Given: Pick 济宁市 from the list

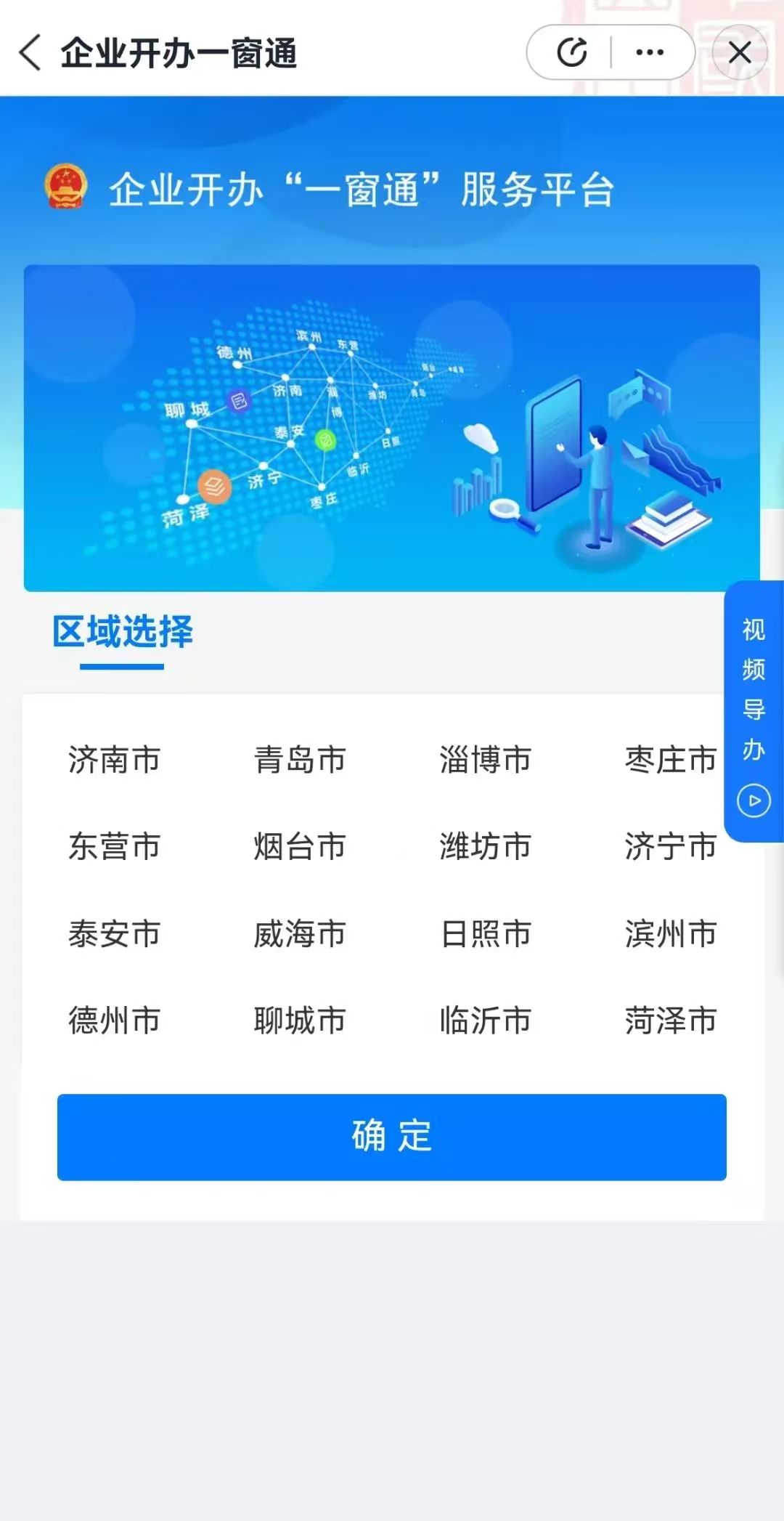Looking at the screenshot, I should click(670, 847).
